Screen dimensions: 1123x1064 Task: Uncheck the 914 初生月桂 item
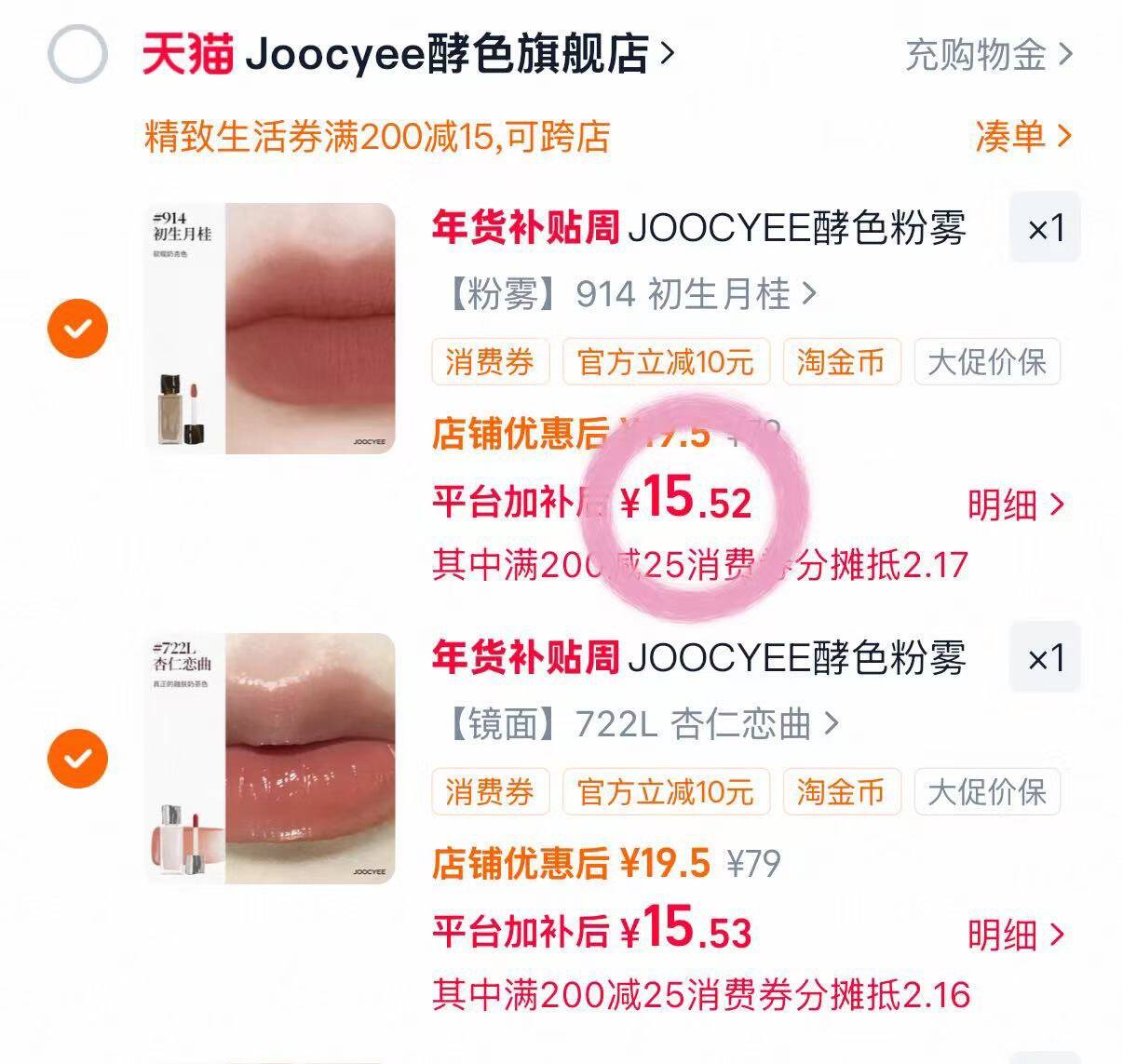pos(78,329)
